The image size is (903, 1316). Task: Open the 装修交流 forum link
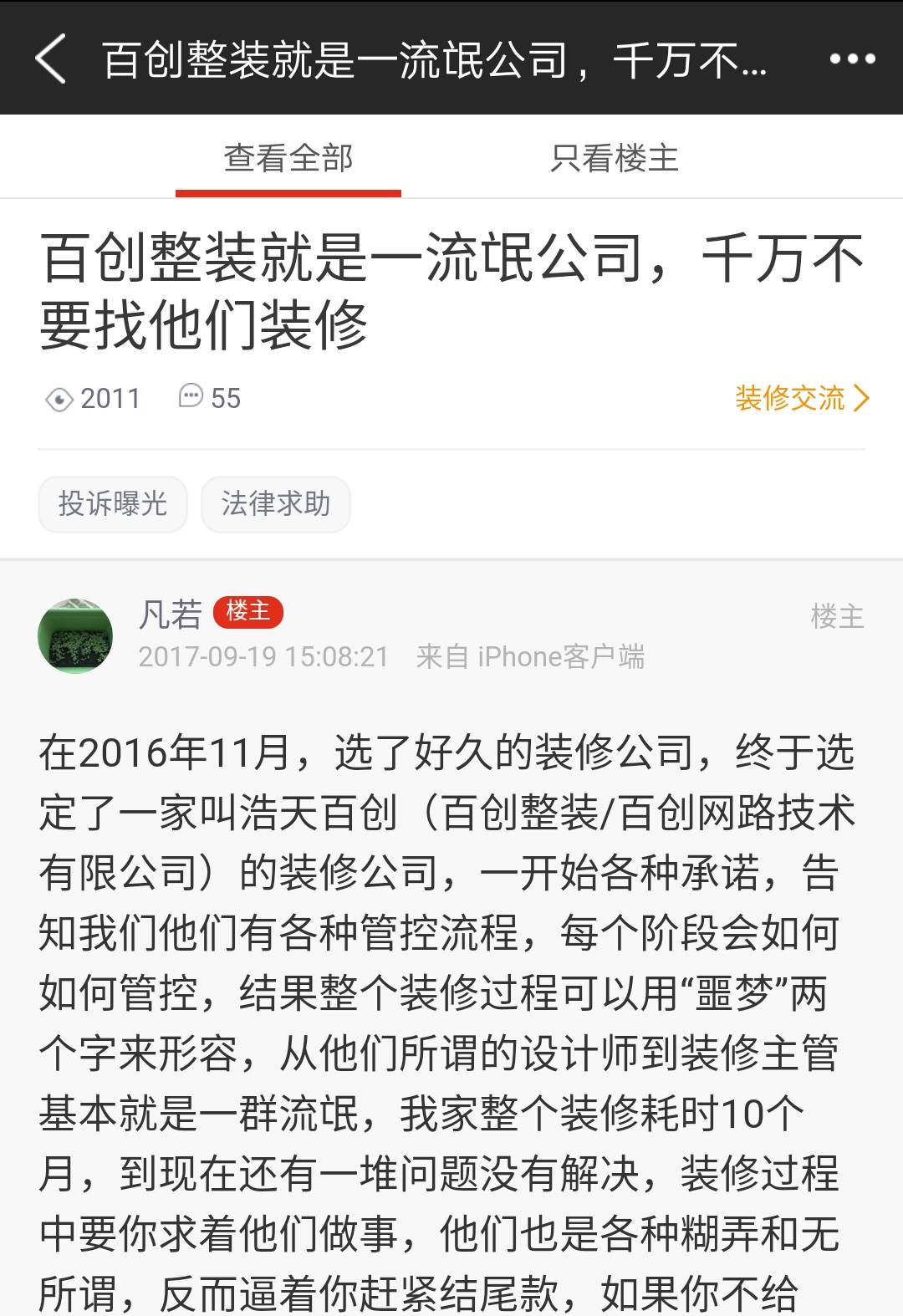coord(801,398)
